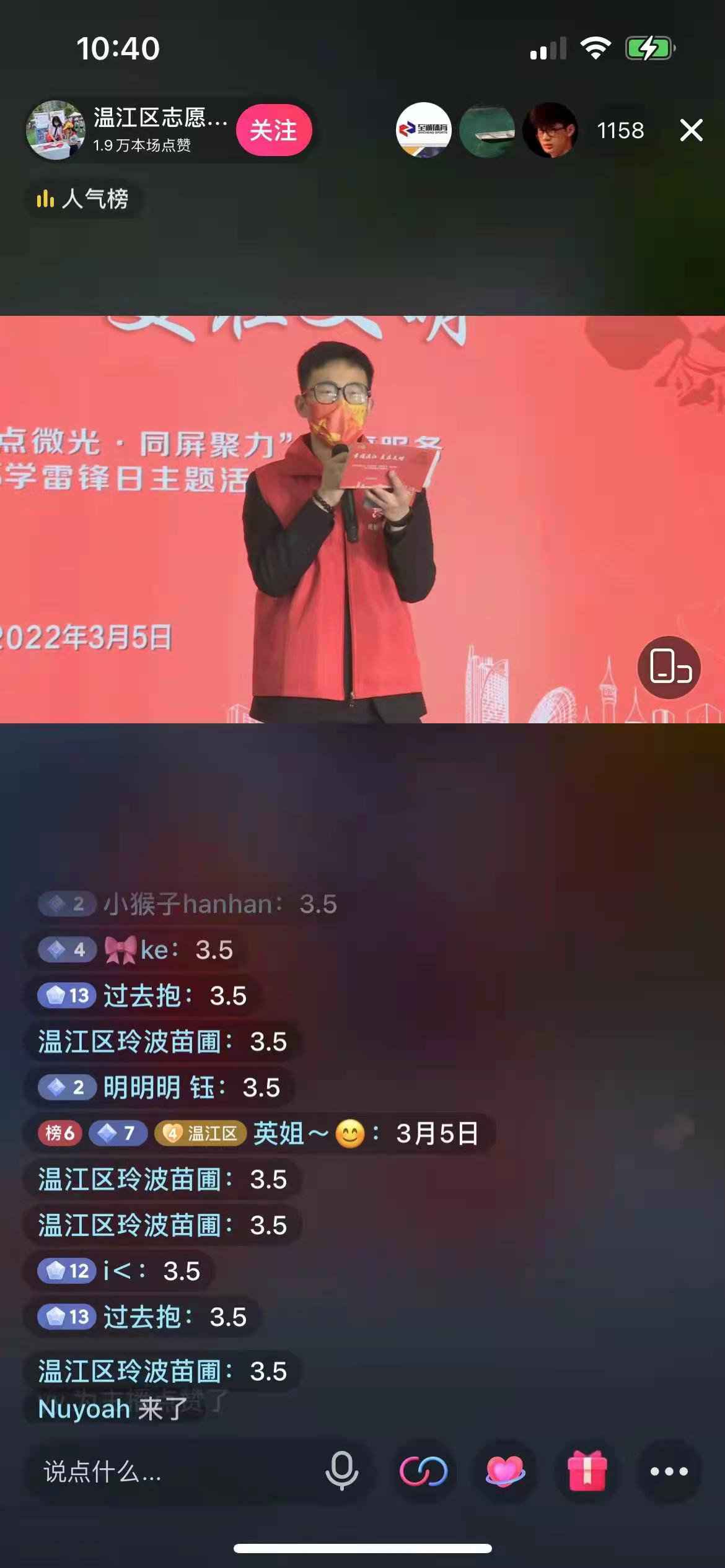The width and height of the screenshot is (725, 1568).
Task: Open the three-dot more options menu
Action: (669, 1471)
